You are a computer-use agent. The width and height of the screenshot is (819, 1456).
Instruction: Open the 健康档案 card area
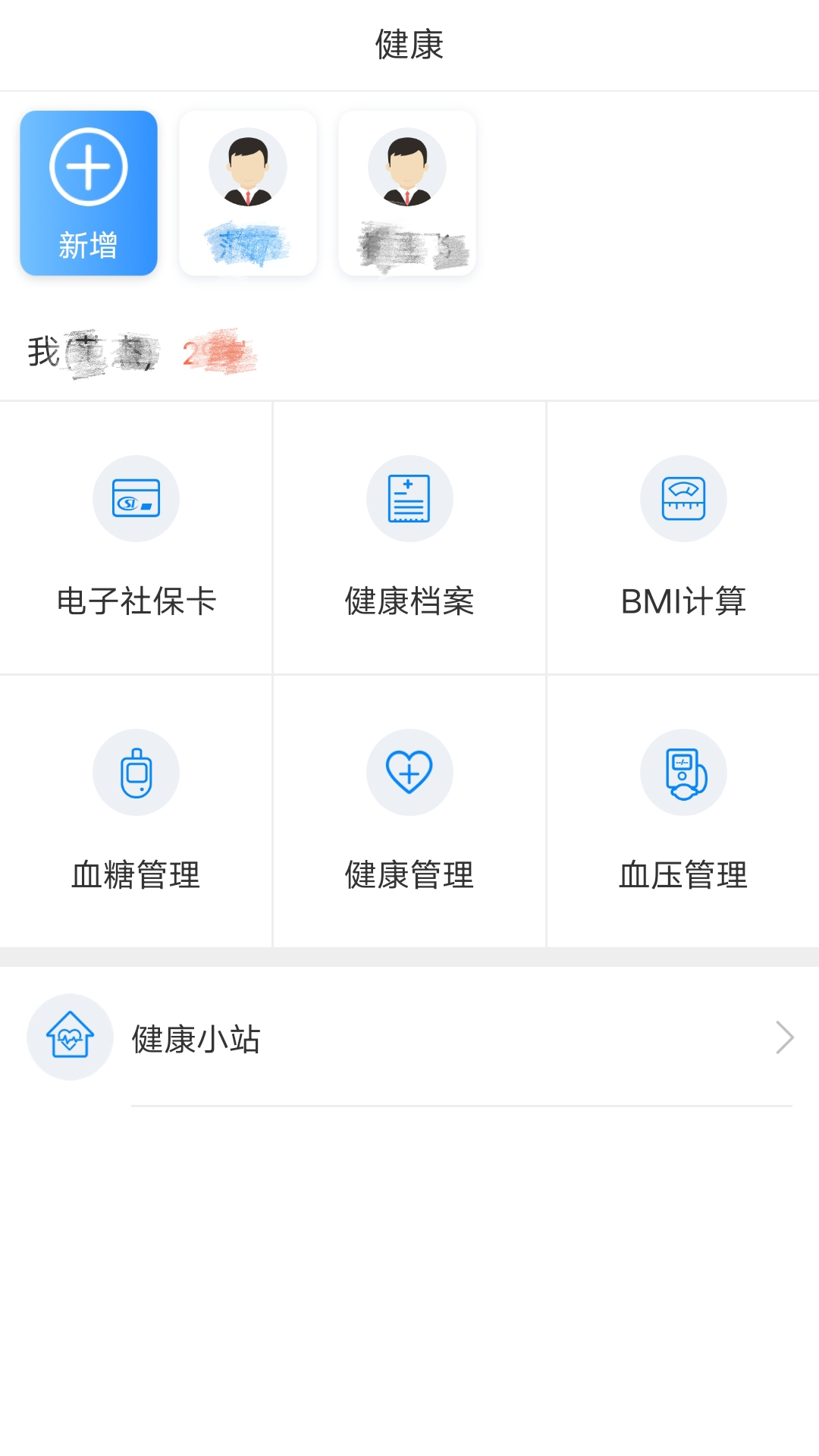click(x=409, y=536)
